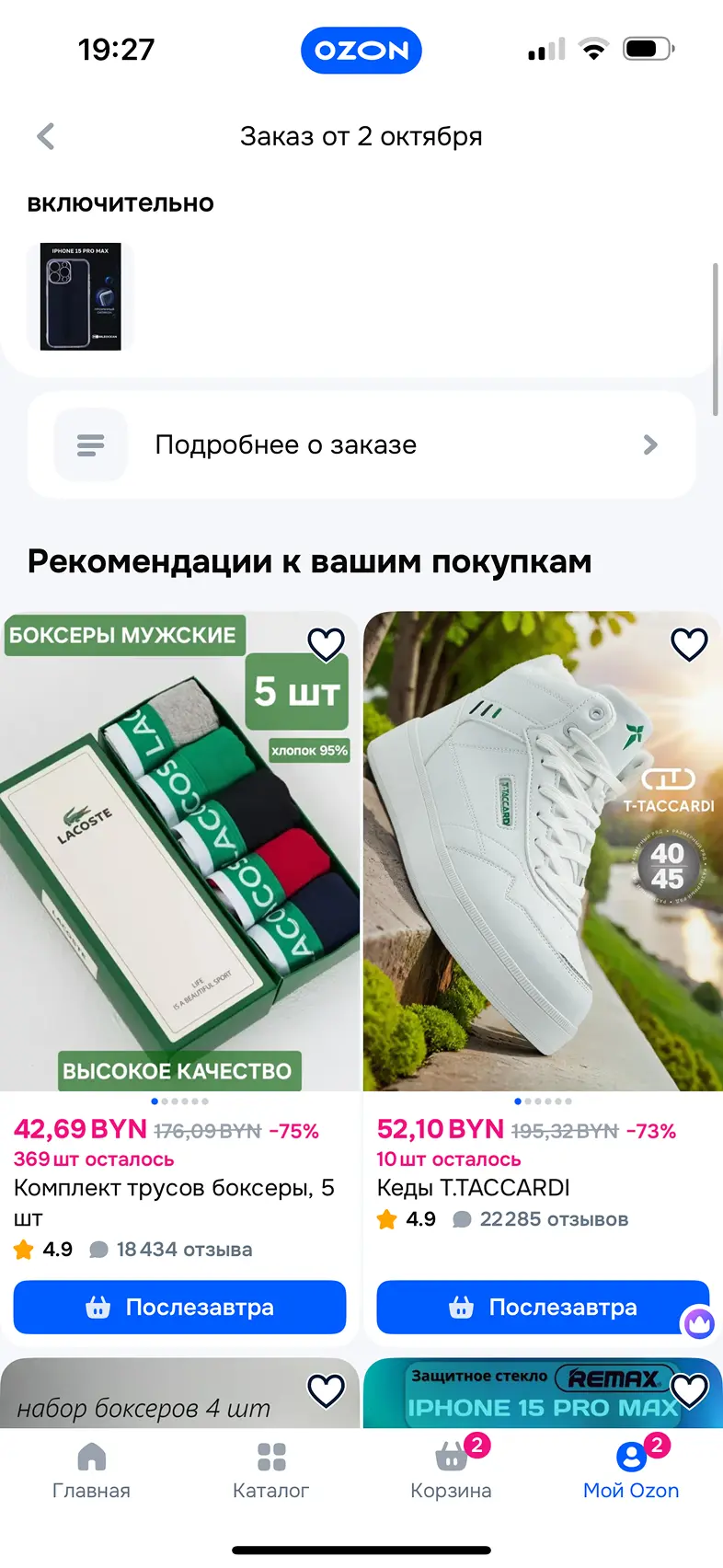Add T.TACCARDI sneakers to favorites

[689, 644]
